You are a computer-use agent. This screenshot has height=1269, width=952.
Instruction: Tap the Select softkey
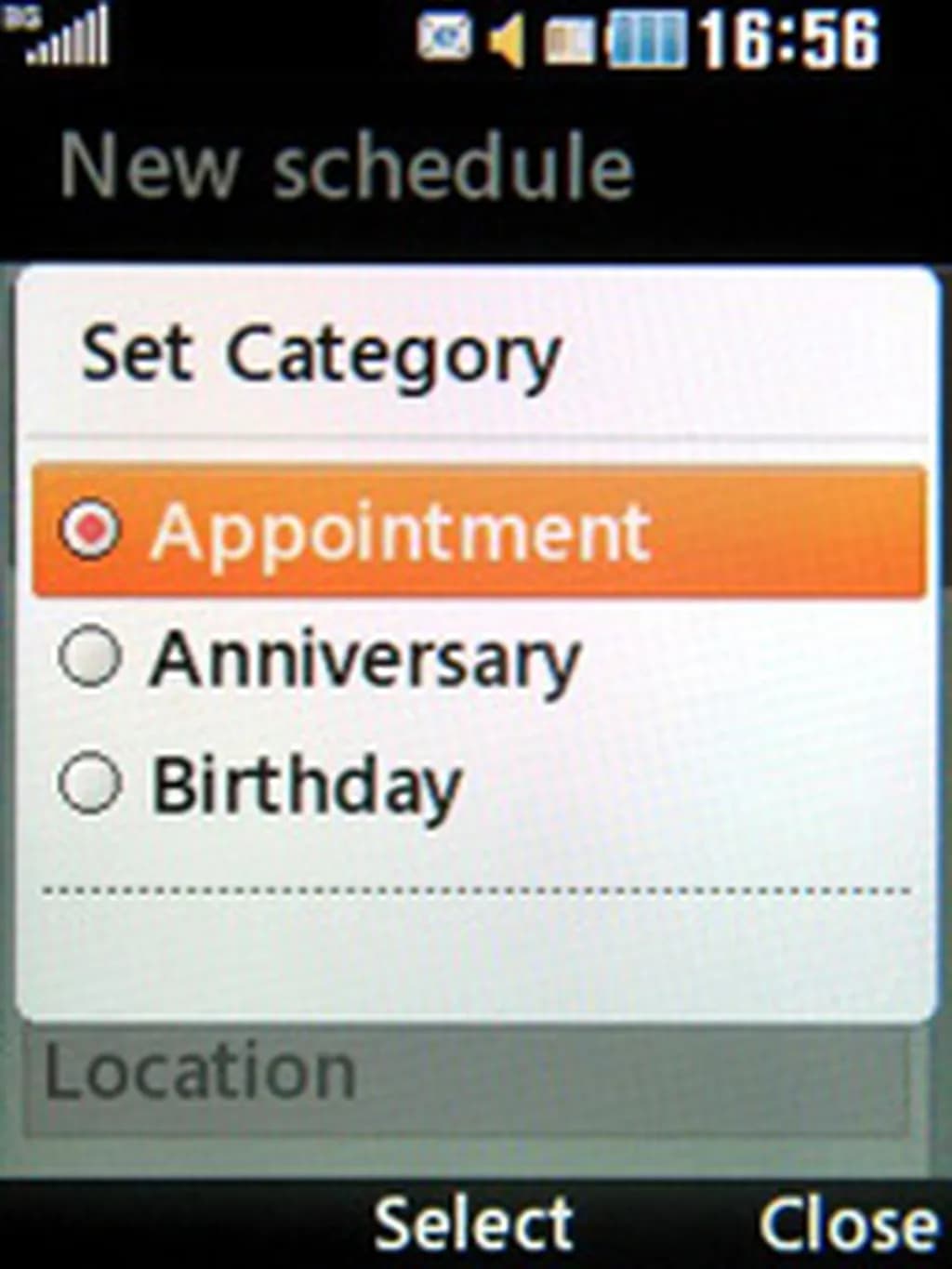point(473,1223)
